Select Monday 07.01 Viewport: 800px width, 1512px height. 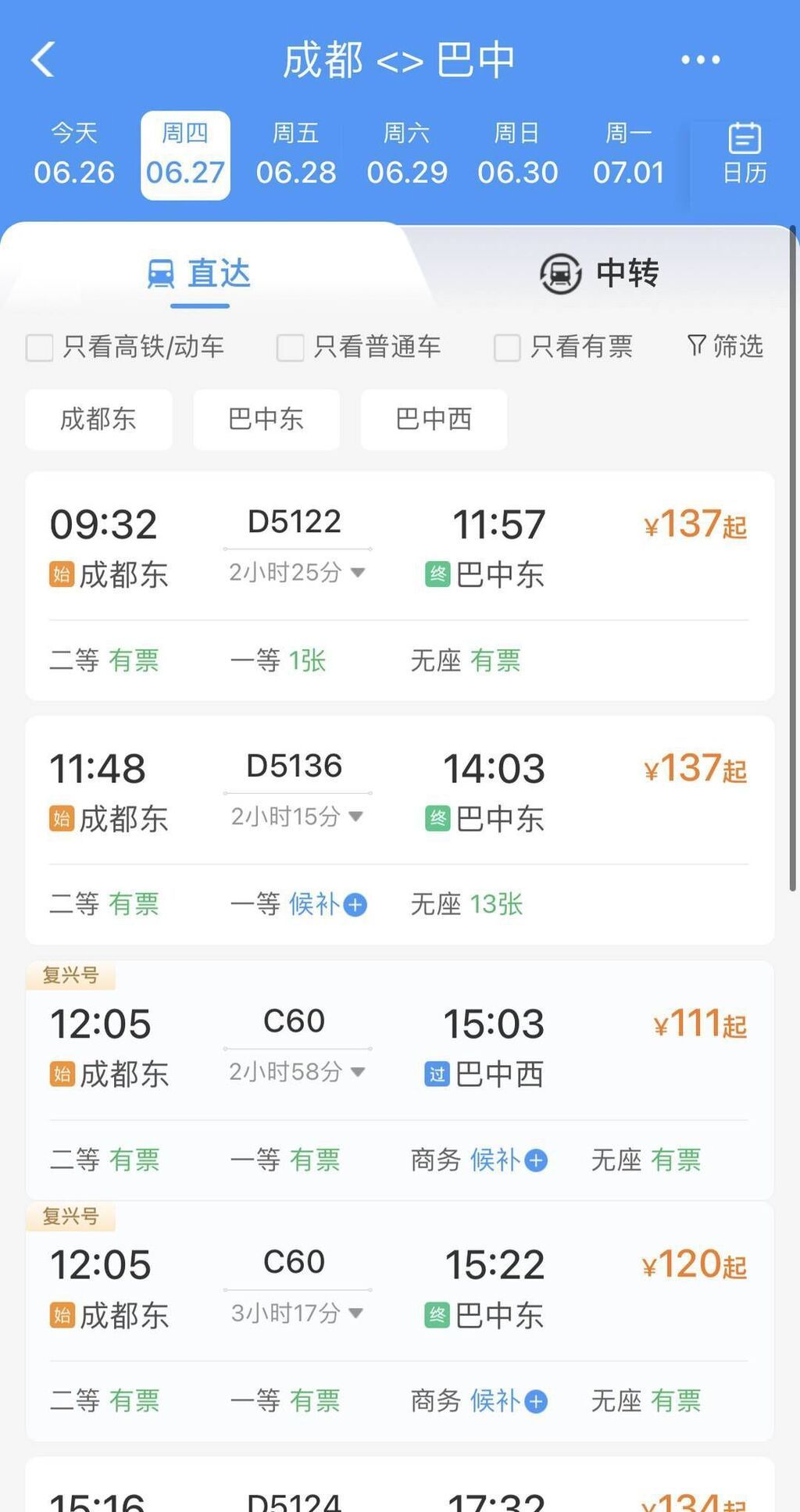pyautogui.click(x=629, y=155)
